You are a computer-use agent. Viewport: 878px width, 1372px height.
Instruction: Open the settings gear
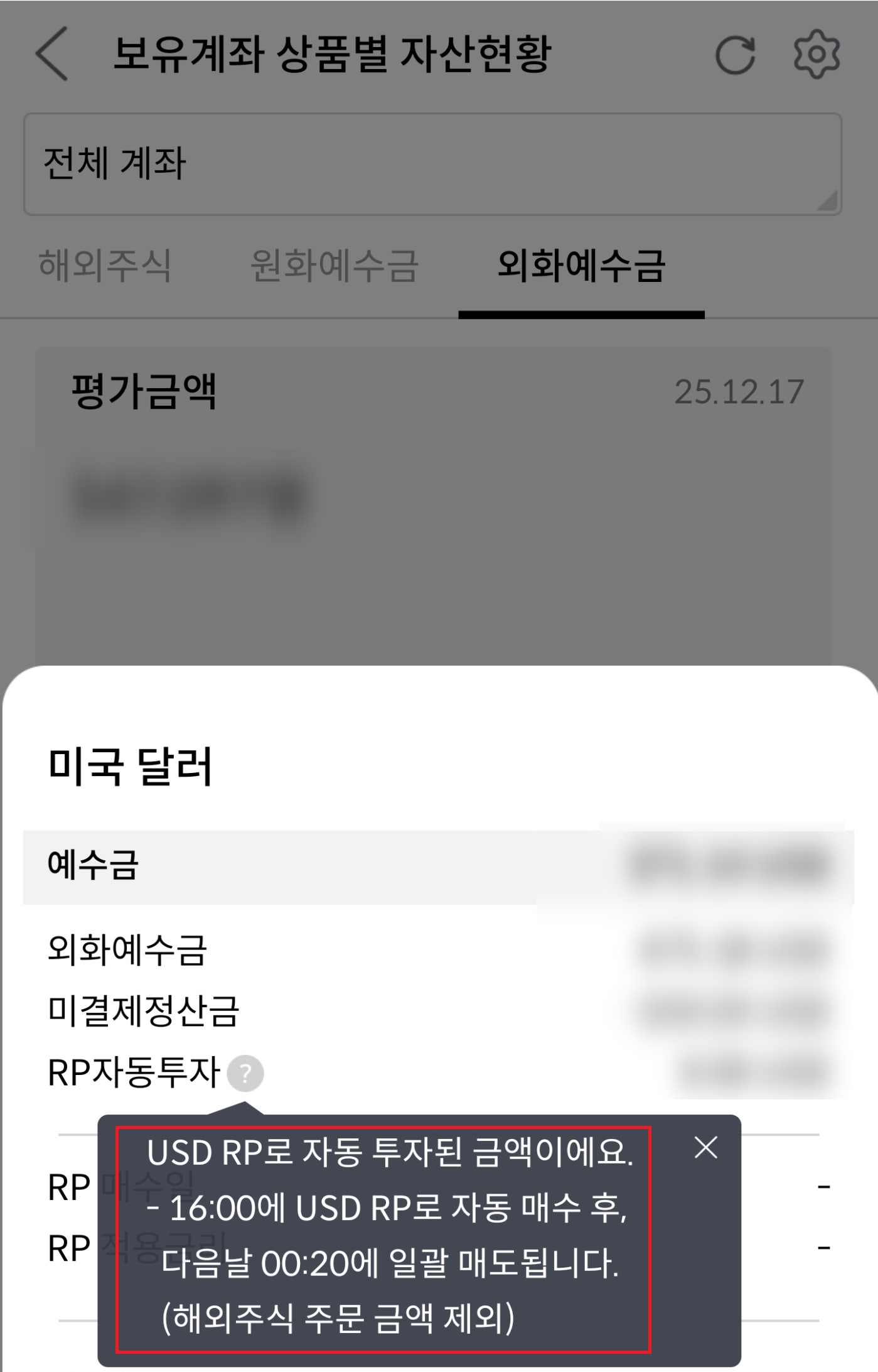click(x=816, y=55)
